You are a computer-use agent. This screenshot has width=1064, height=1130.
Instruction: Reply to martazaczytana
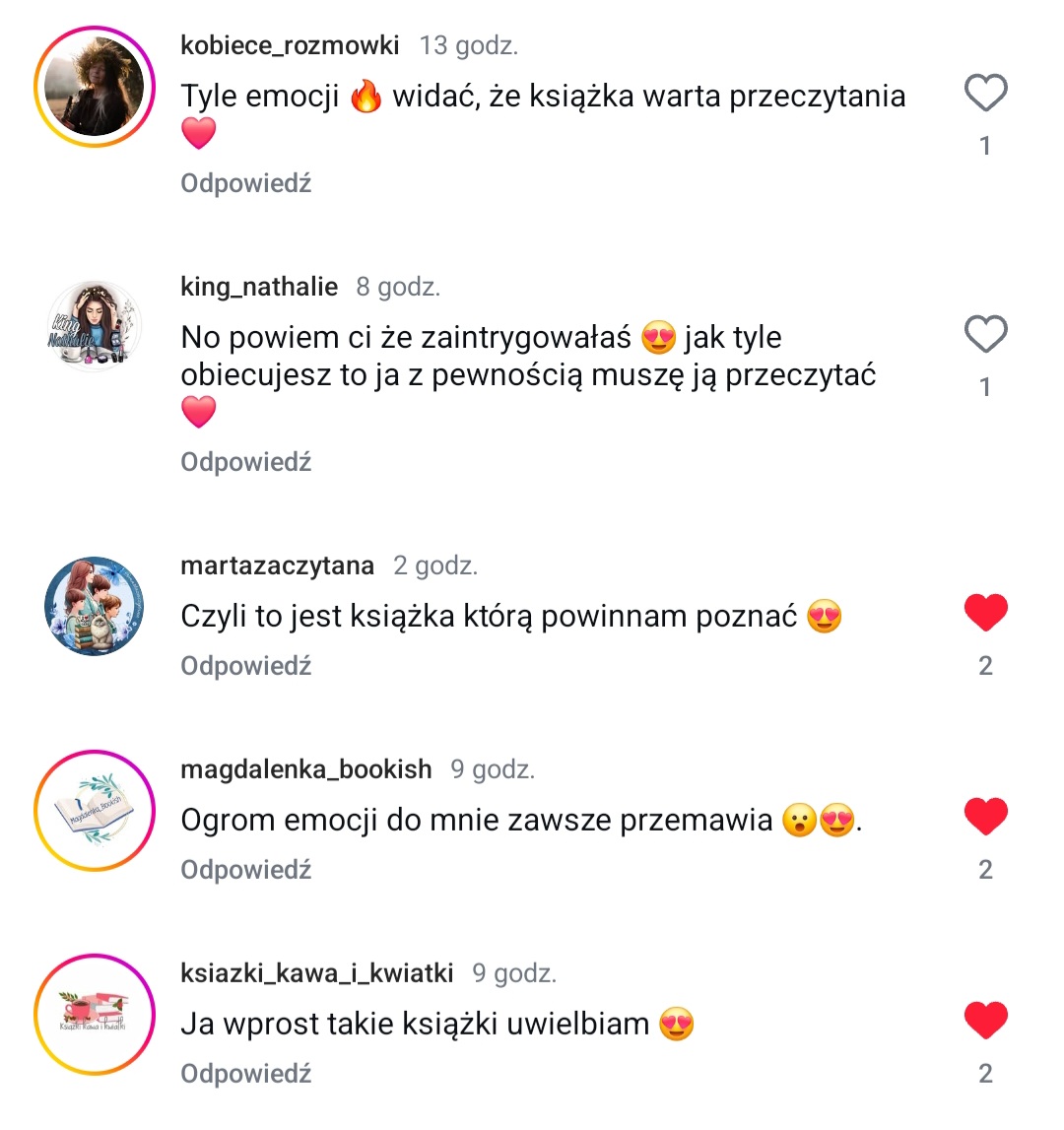point(245,666)
